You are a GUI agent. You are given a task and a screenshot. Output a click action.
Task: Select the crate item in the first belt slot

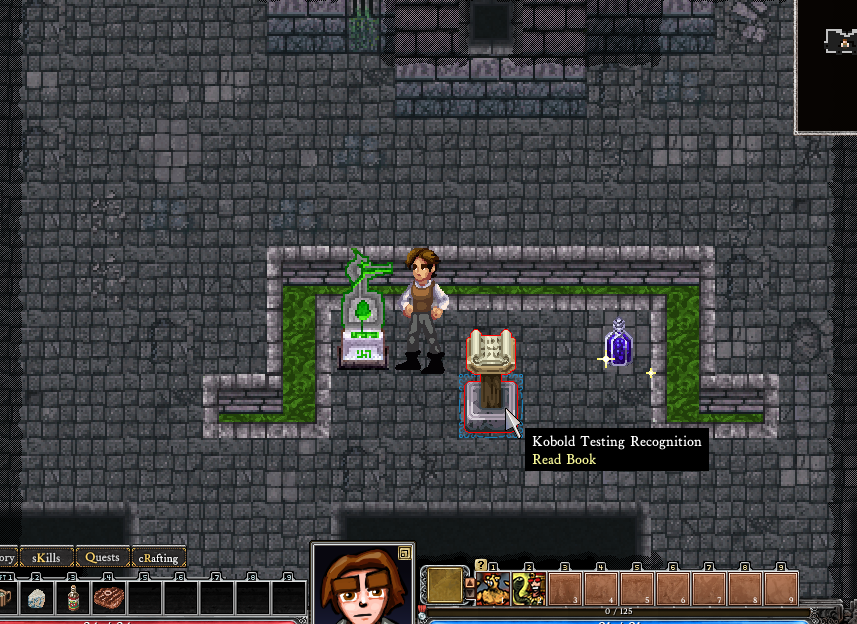(5, 598)
